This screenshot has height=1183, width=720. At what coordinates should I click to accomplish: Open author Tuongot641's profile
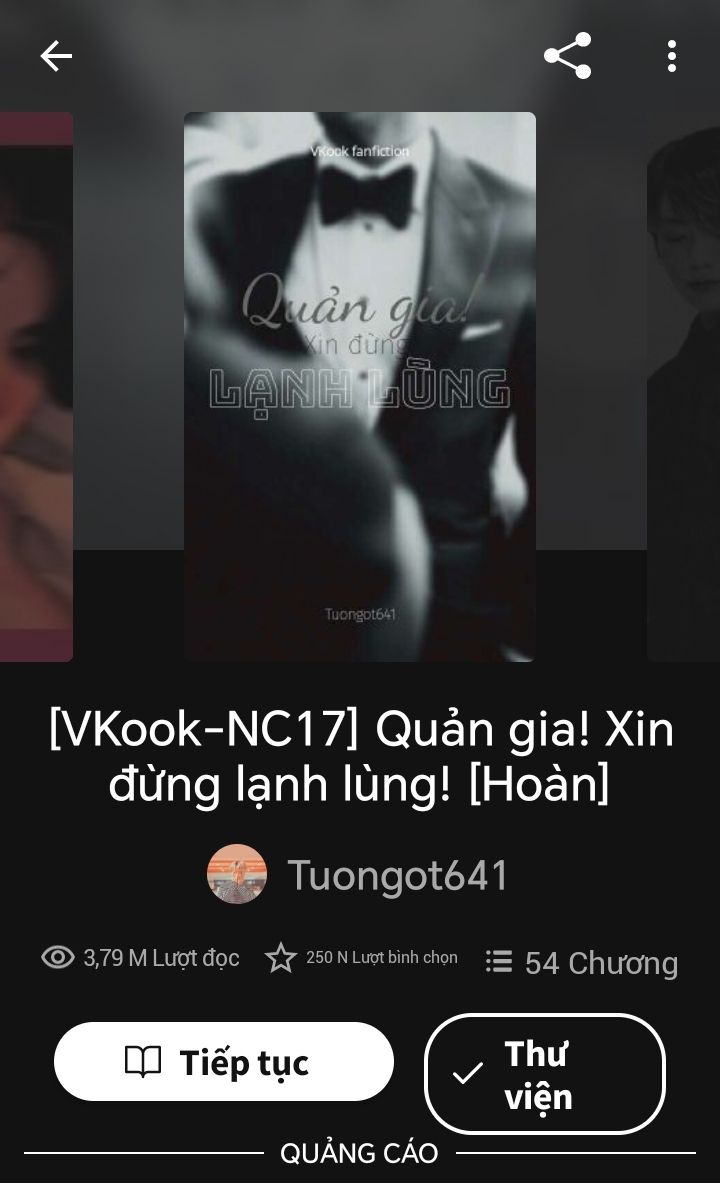(x=360, y=875)
